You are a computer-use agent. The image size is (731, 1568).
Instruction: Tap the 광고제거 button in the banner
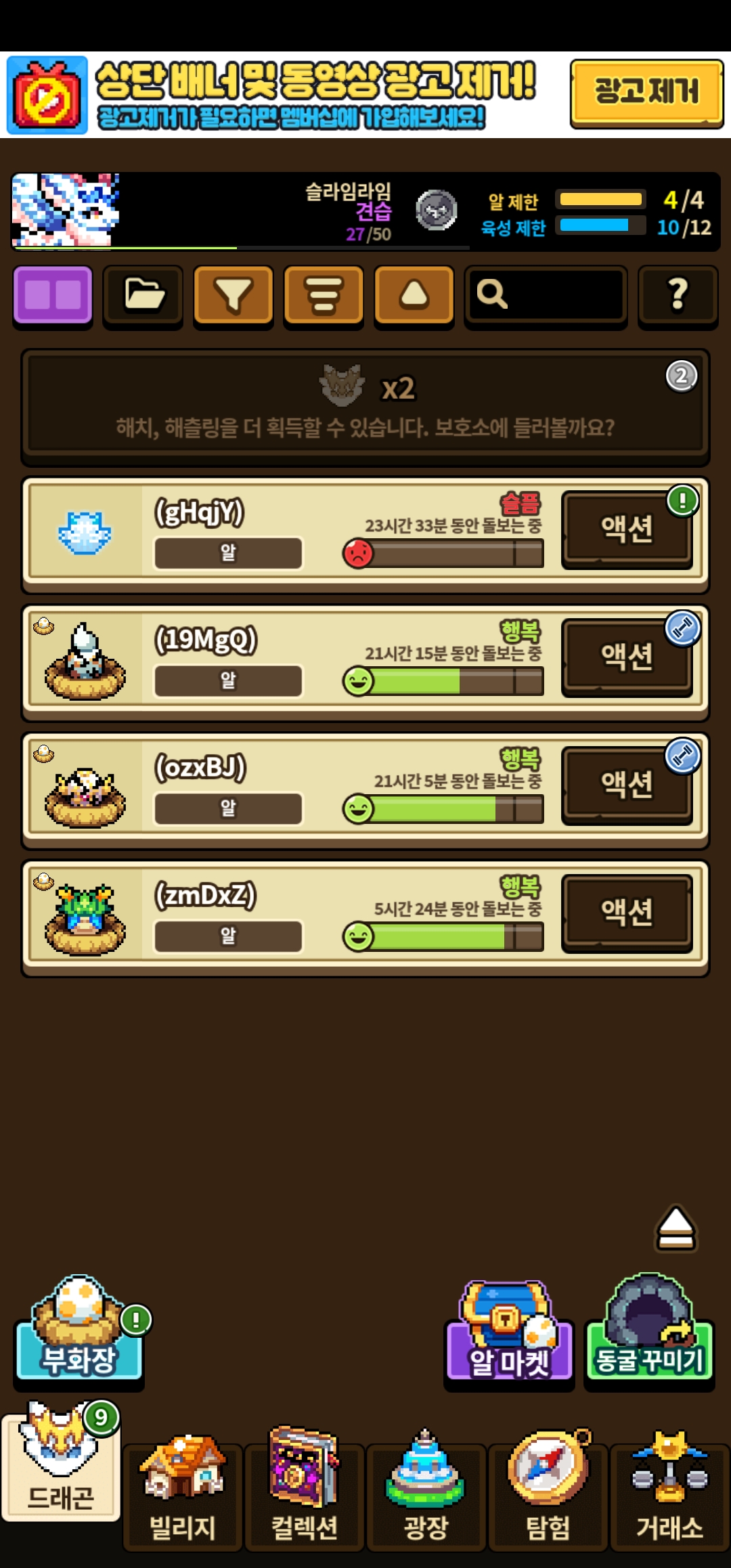pos(646,93)
